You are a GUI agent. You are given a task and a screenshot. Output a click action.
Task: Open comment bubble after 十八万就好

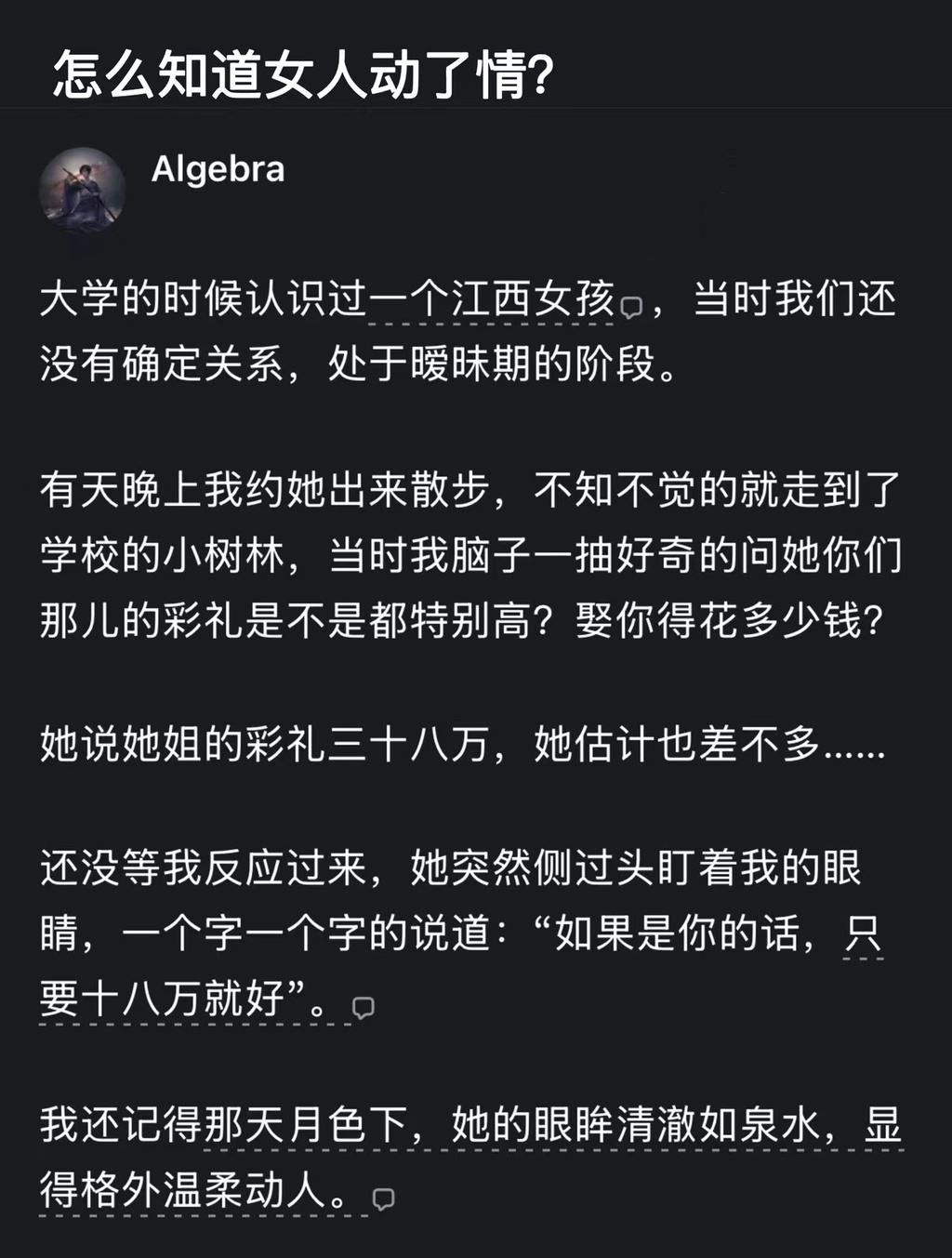[x=364, y=1007]
